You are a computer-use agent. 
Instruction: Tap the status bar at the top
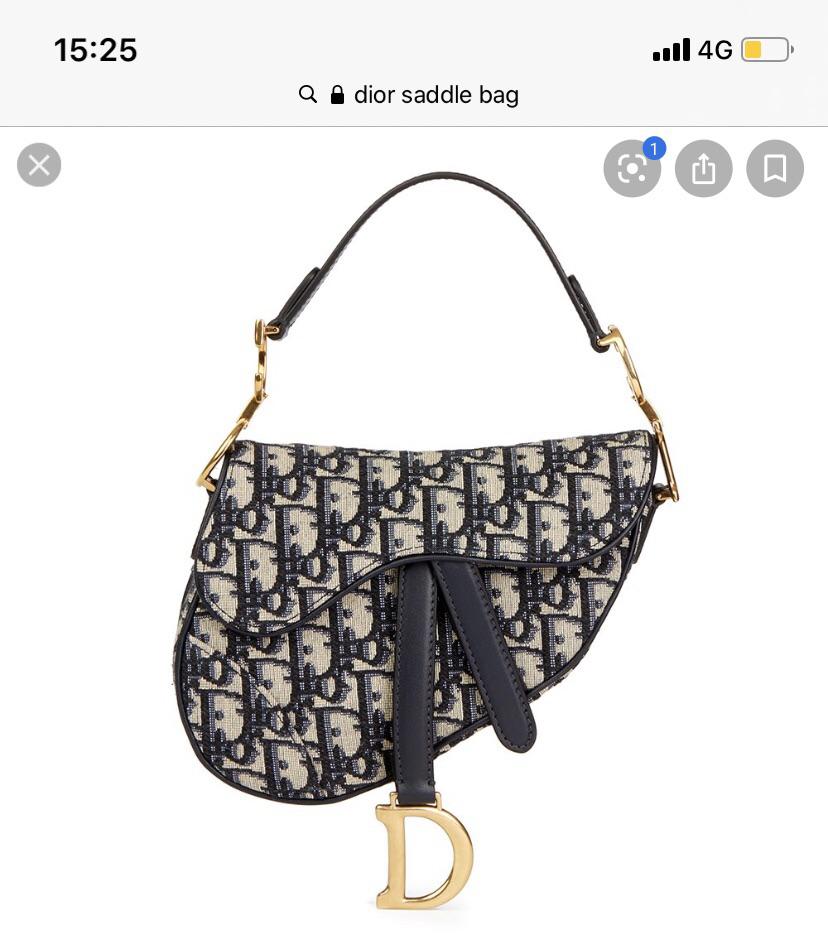pyautogui.click(x=414, y=49)
